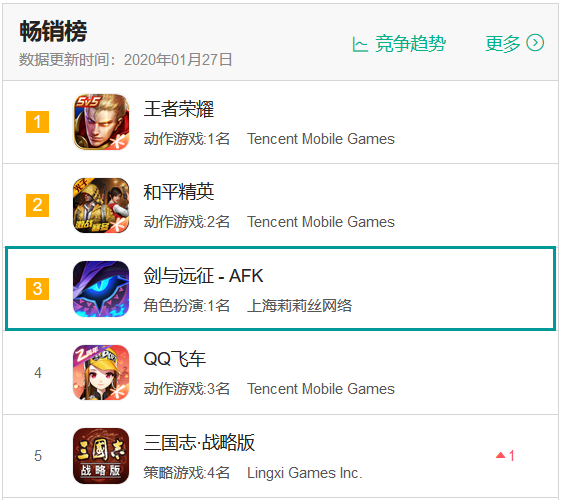The image size is (562, 500).
Task: Tap 更多 to see more rankings
Action: pos(515,43)
